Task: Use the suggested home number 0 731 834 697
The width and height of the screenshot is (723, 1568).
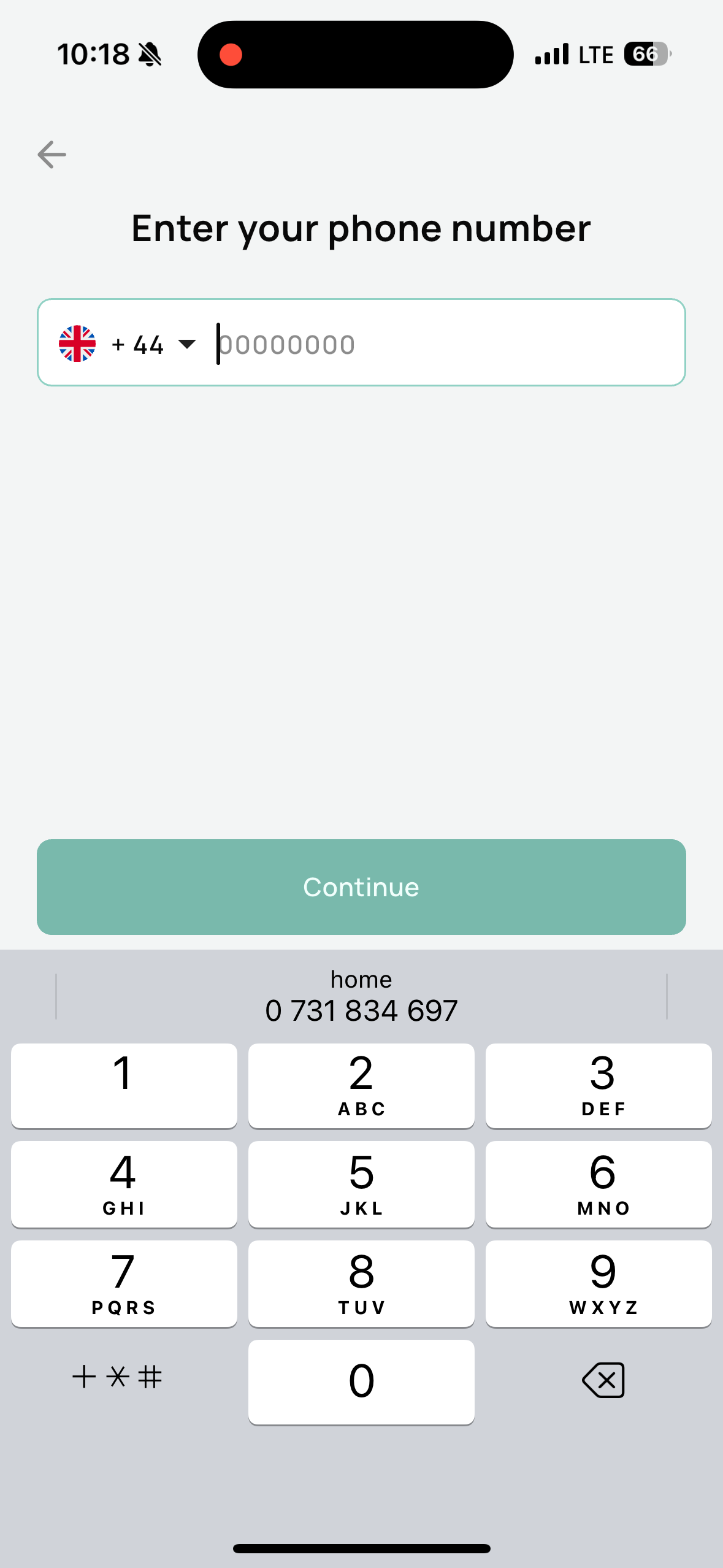Action: [361, 997]
